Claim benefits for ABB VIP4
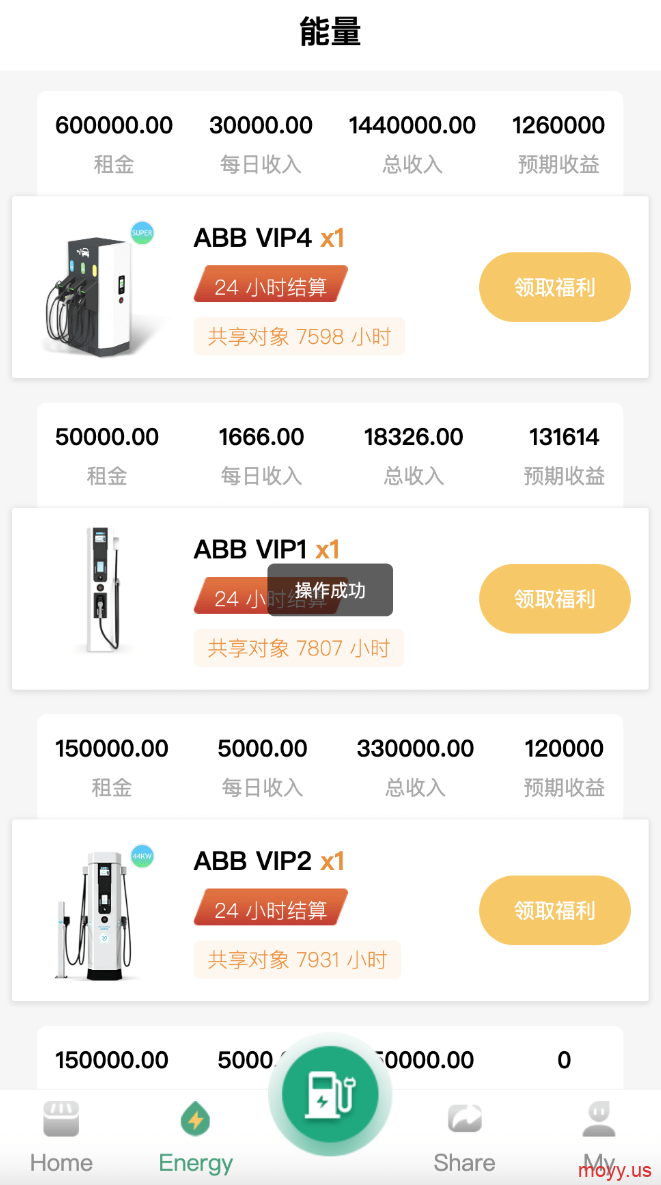This screenshot has width=661, height=1185. (554, 287)
